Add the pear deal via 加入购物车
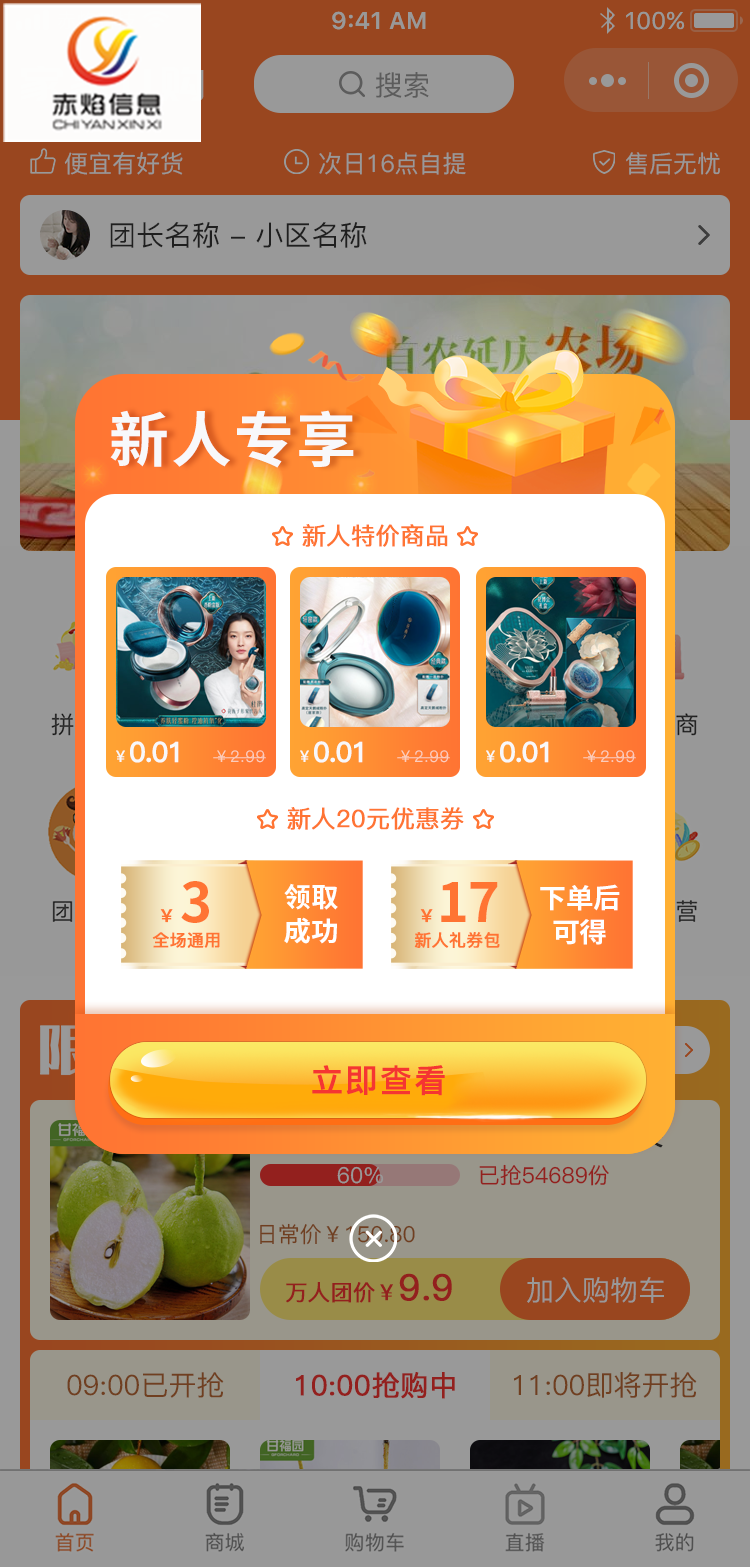 [594, 1290]
